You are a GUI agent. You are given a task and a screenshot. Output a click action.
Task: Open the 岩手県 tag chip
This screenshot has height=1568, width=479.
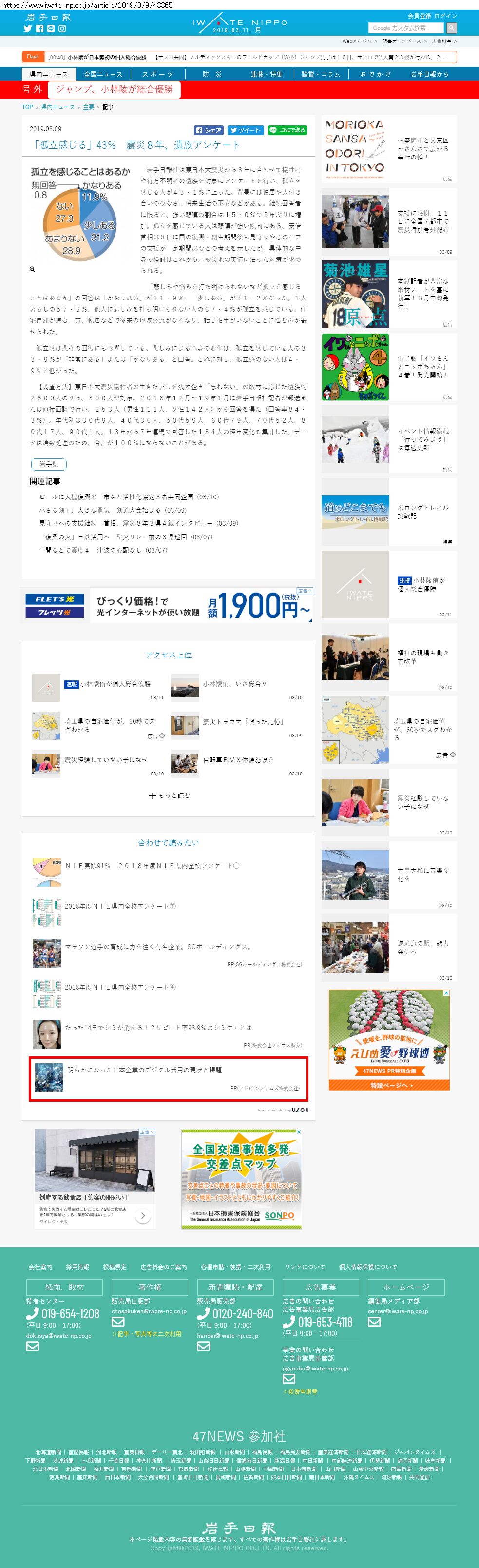pyautogui.click(x=49, y=464)
